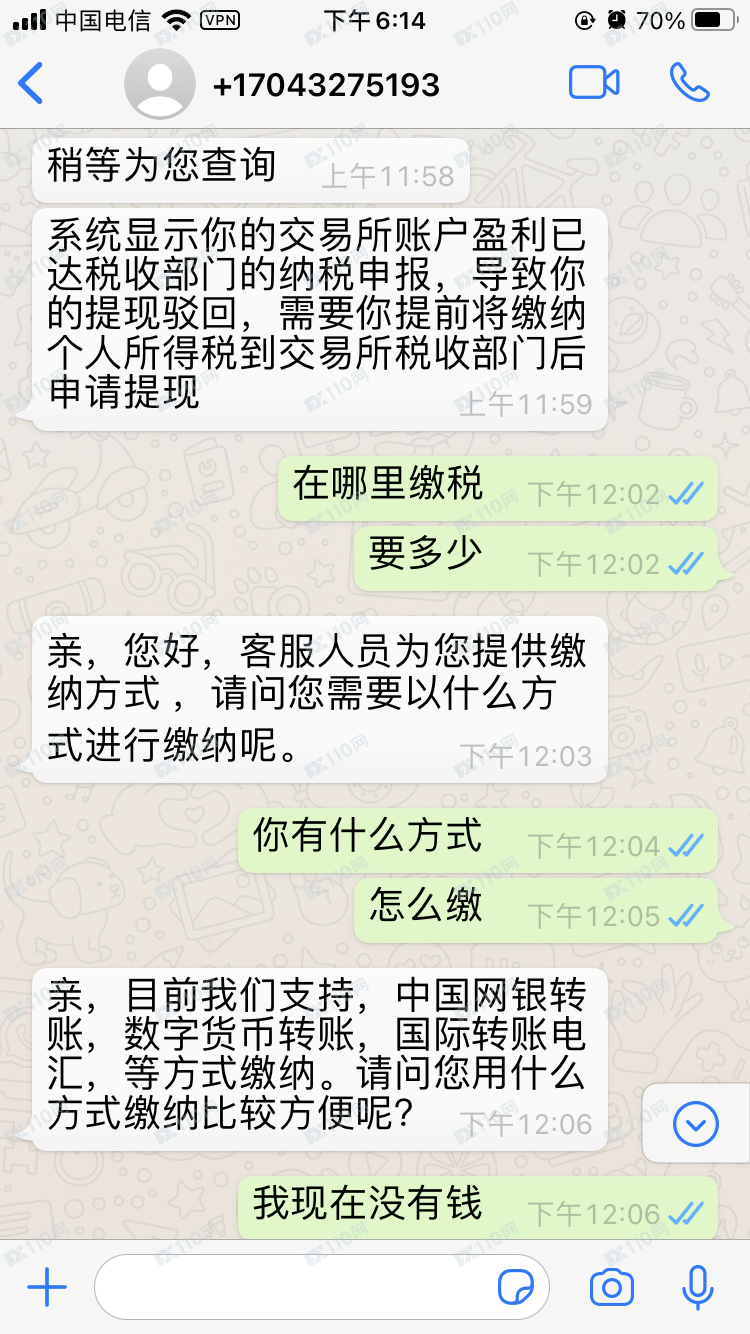Screen dimensions: 750x1334
Task: Go back to the chat list
Action: [x=32, y=83]
